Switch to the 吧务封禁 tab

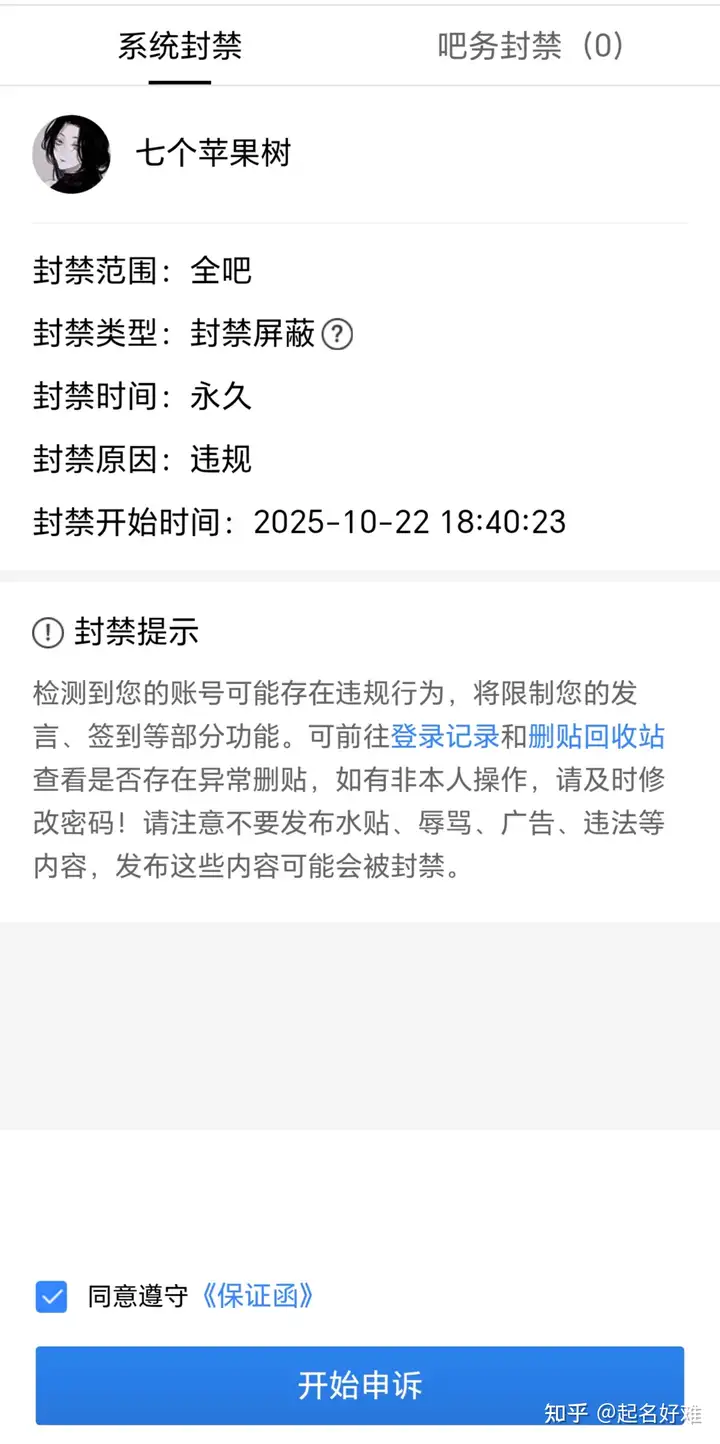click(530, 46)
